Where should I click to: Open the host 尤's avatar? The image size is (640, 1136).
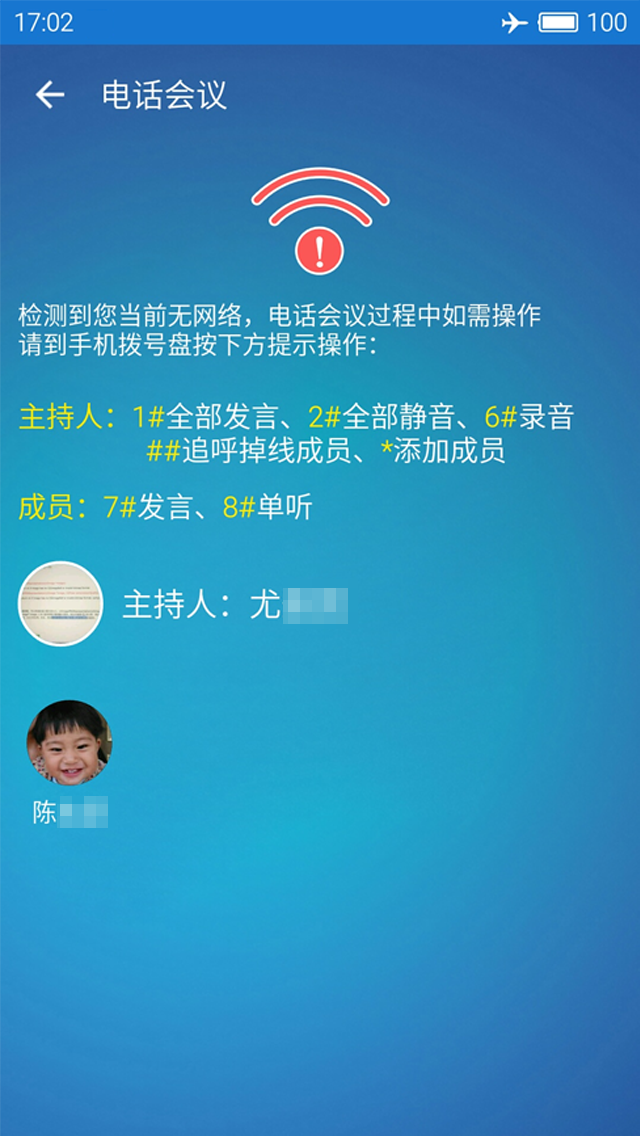pyautogui.click(x=61, y=604)
